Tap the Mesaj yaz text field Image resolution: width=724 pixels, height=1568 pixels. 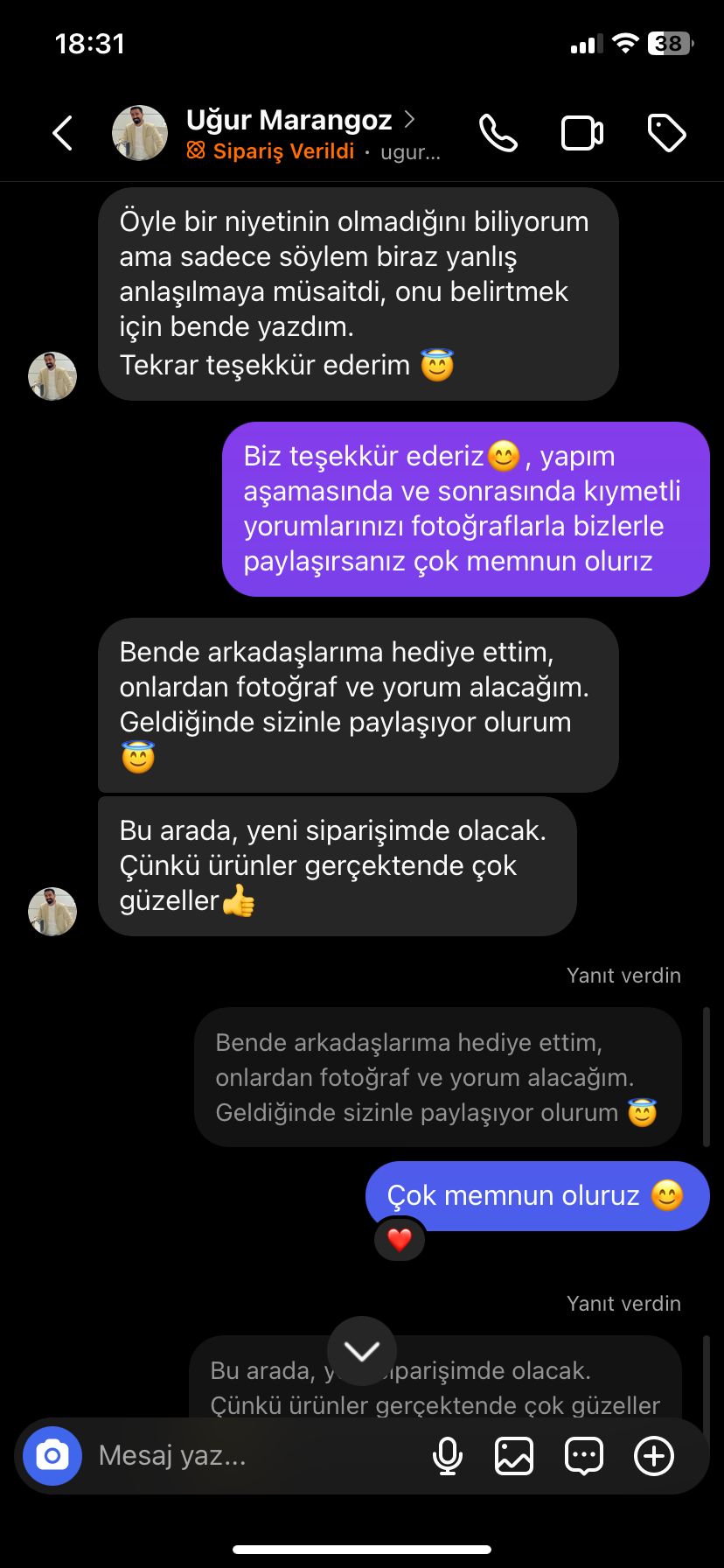coord(254,1456)
